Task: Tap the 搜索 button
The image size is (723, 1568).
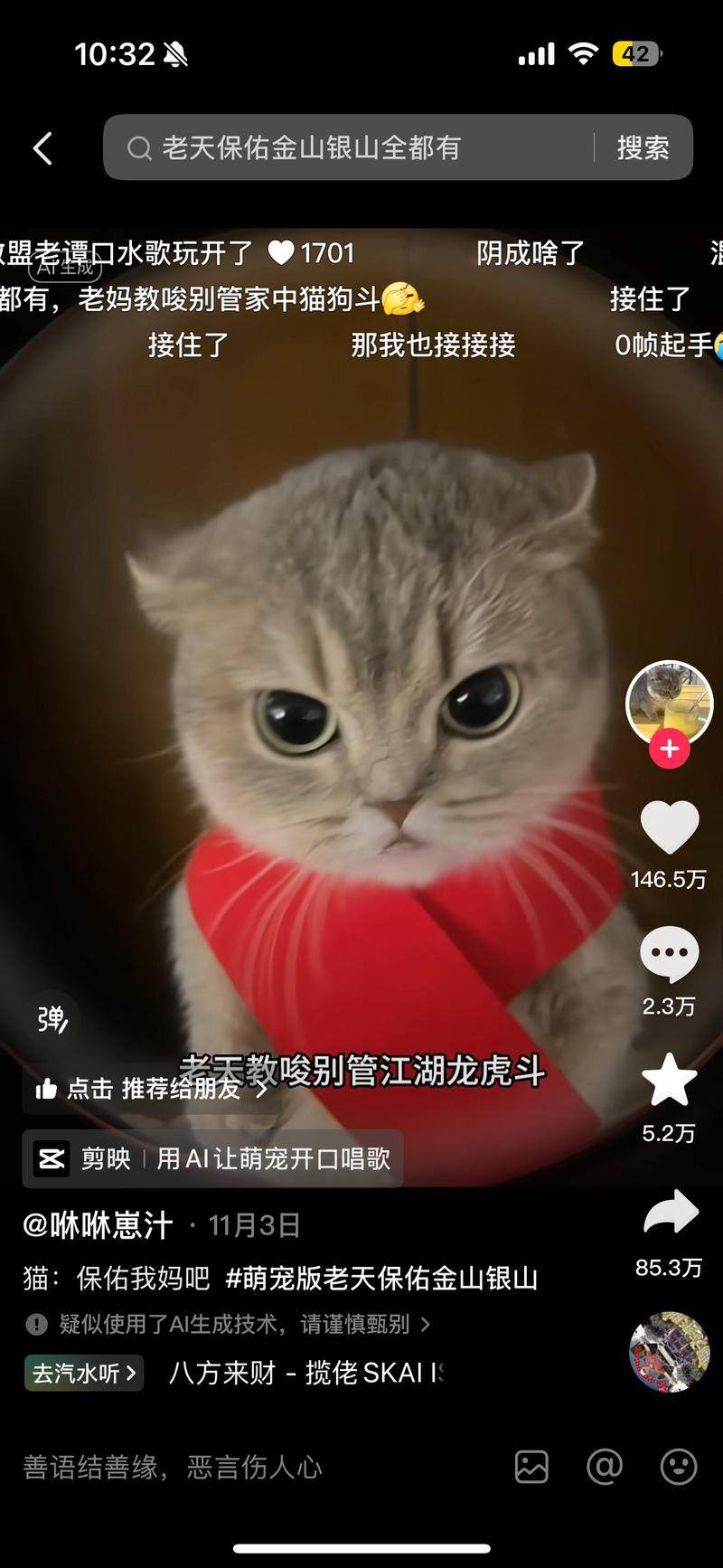Action: 643,147
